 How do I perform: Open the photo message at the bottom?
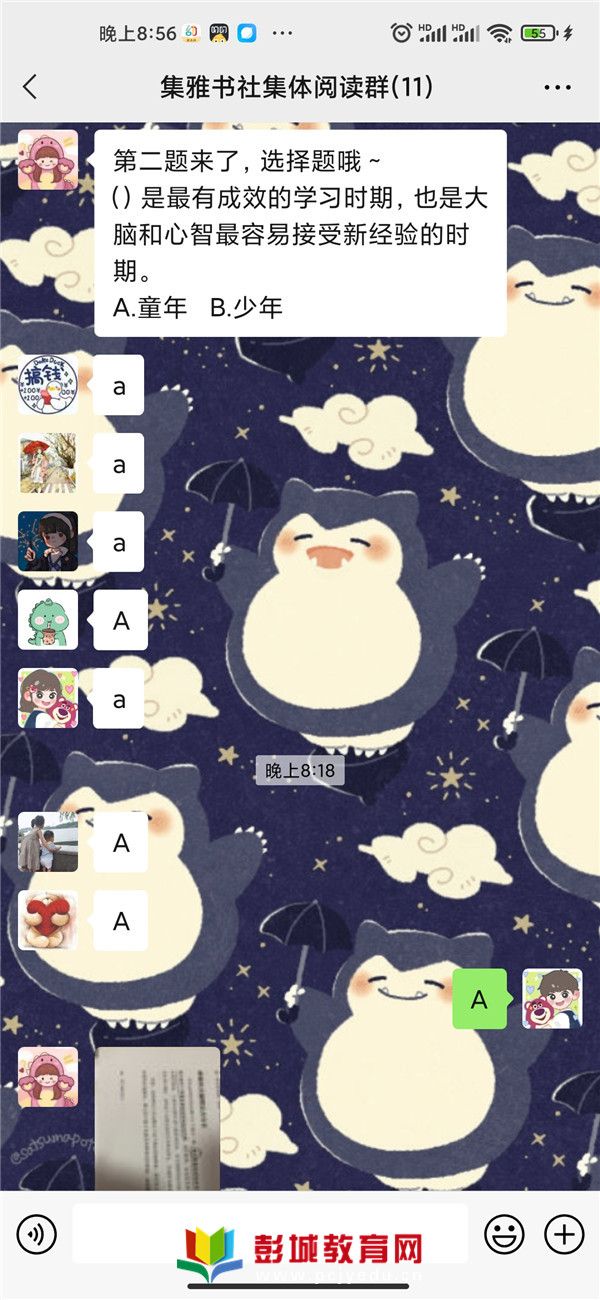[x=157, y=1118]
